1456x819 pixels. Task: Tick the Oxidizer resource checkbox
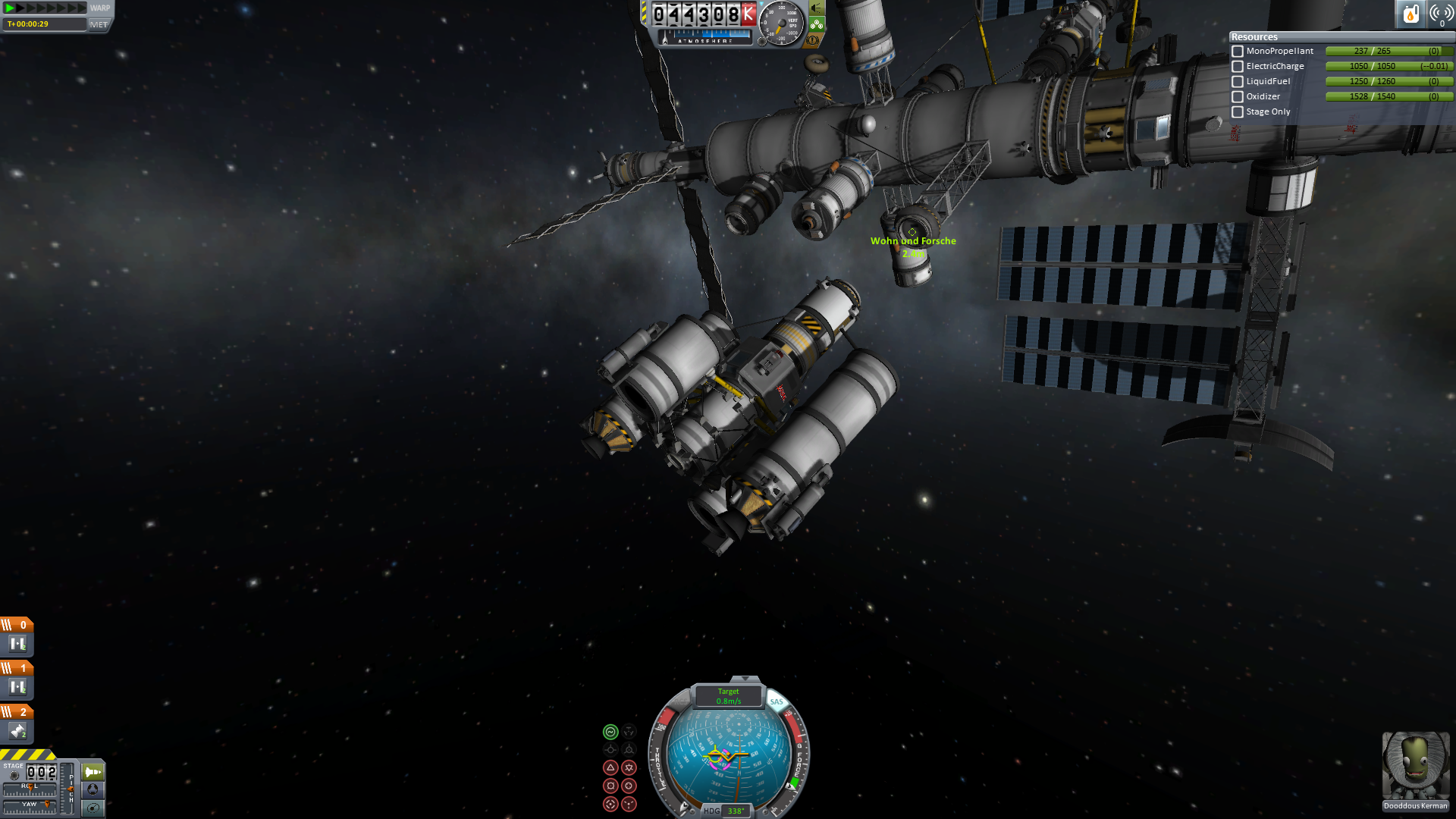click(1238, 97)
